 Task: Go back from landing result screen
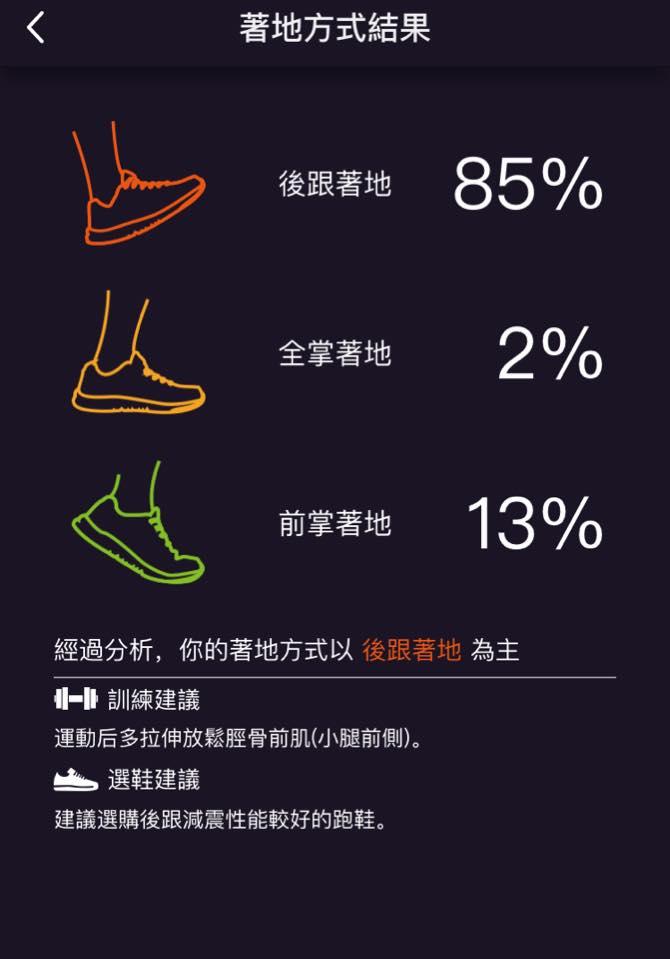point(36,28)
